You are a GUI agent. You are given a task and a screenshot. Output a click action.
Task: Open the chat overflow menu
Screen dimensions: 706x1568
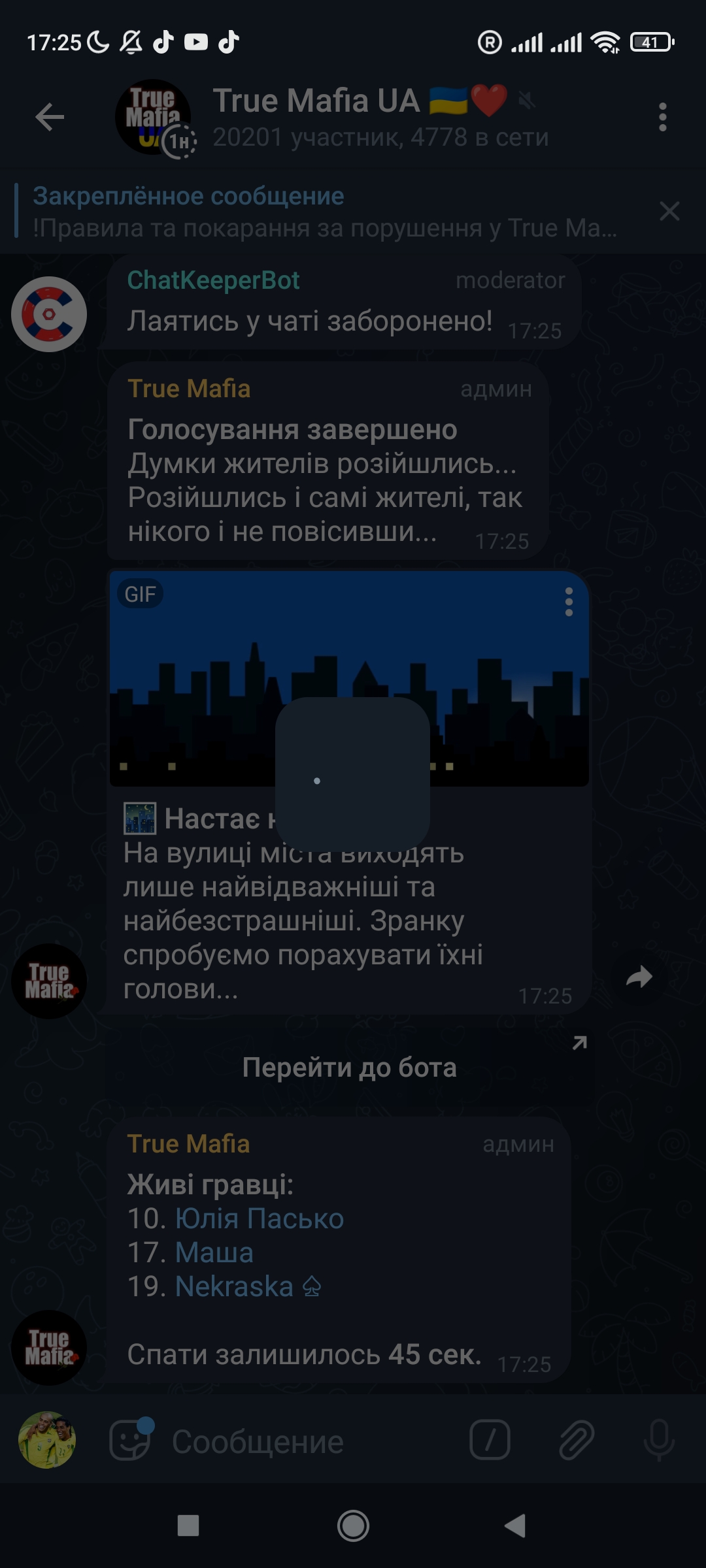[662, 118]
